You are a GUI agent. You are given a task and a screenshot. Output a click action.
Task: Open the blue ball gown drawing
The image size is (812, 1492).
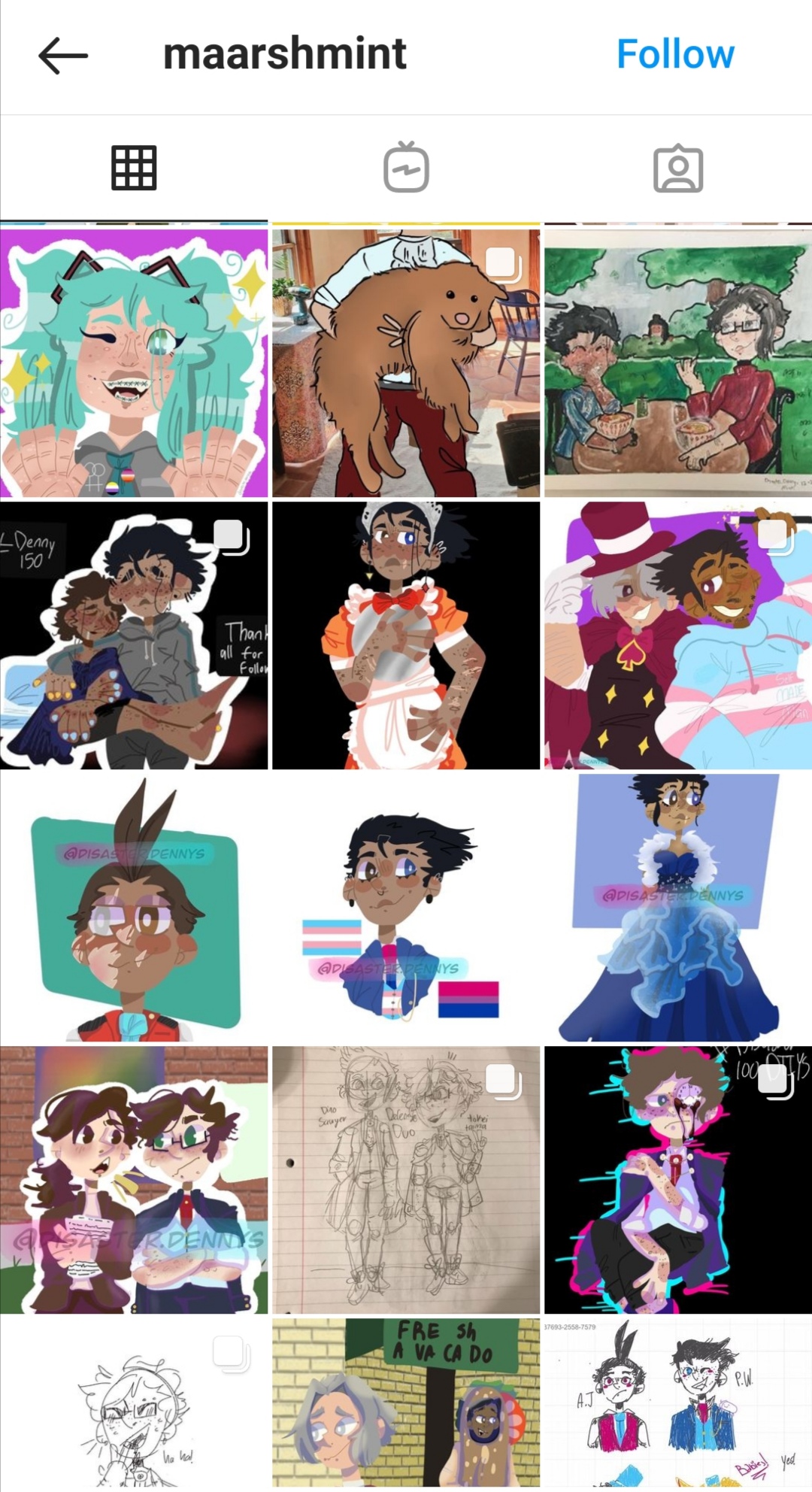pyautogui.click(x=678, y=908)
